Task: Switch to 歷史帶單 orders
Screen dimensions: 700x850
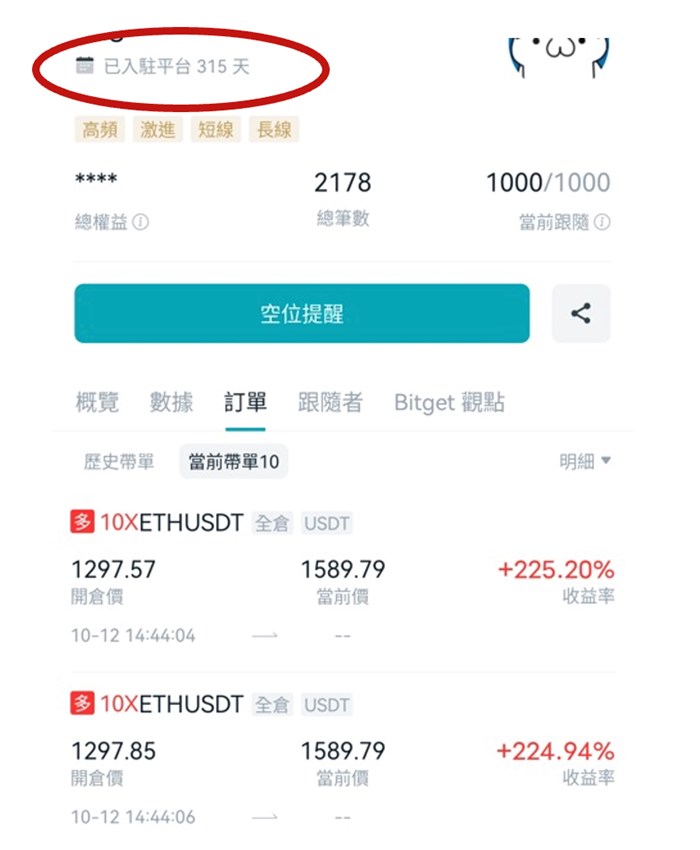Action: (119, 462)
